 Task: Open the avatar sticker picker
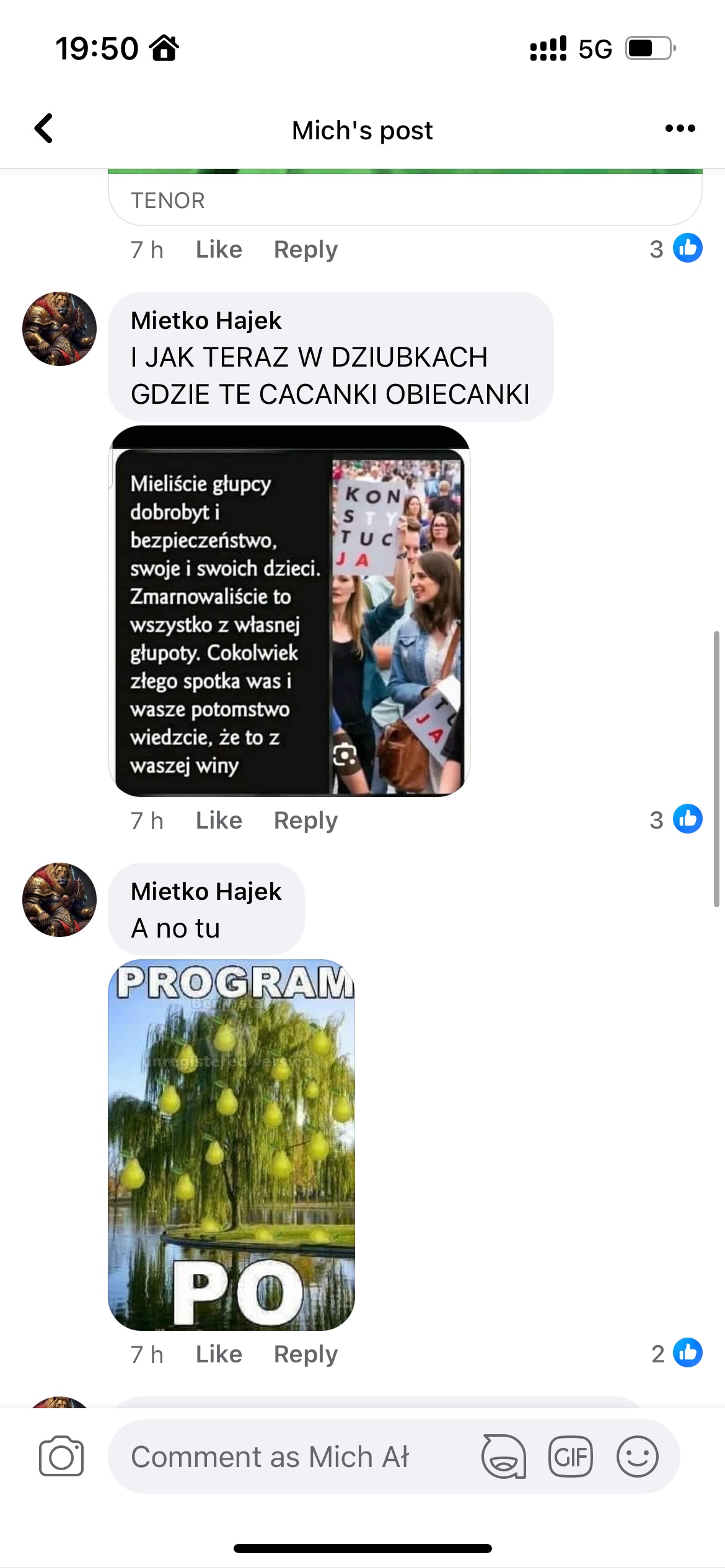pos(504,1457)
